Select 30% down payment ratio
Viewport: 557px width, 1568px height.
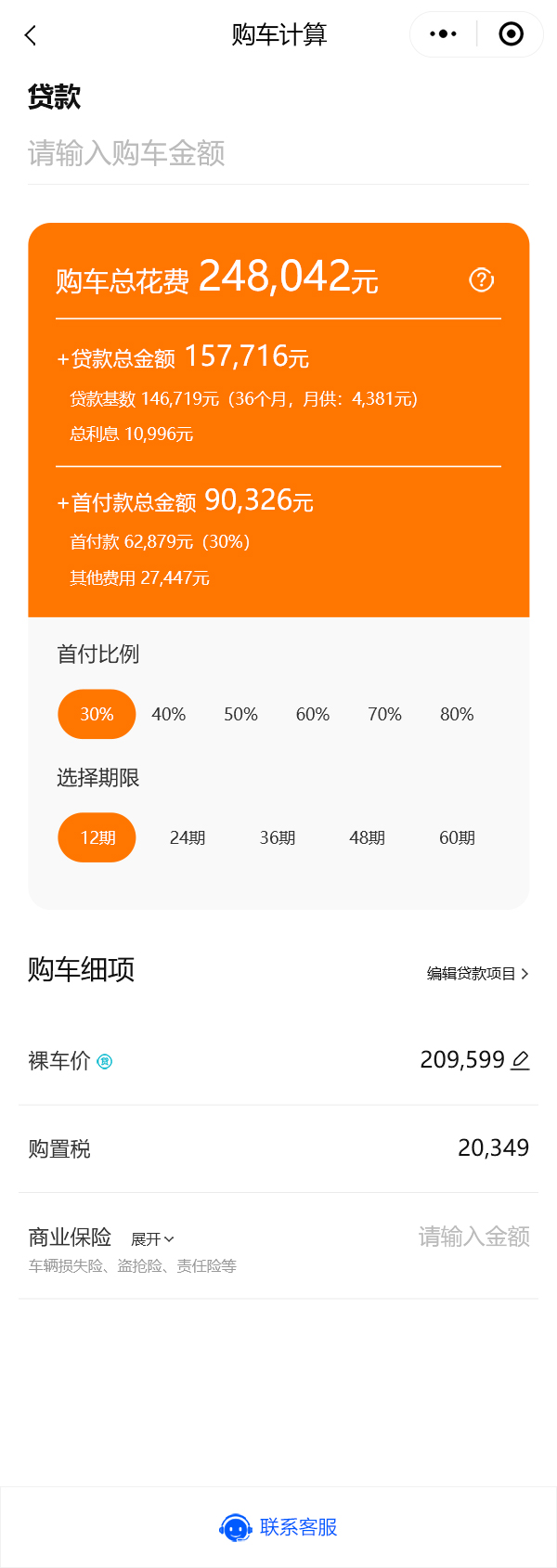tap(97, 714)
